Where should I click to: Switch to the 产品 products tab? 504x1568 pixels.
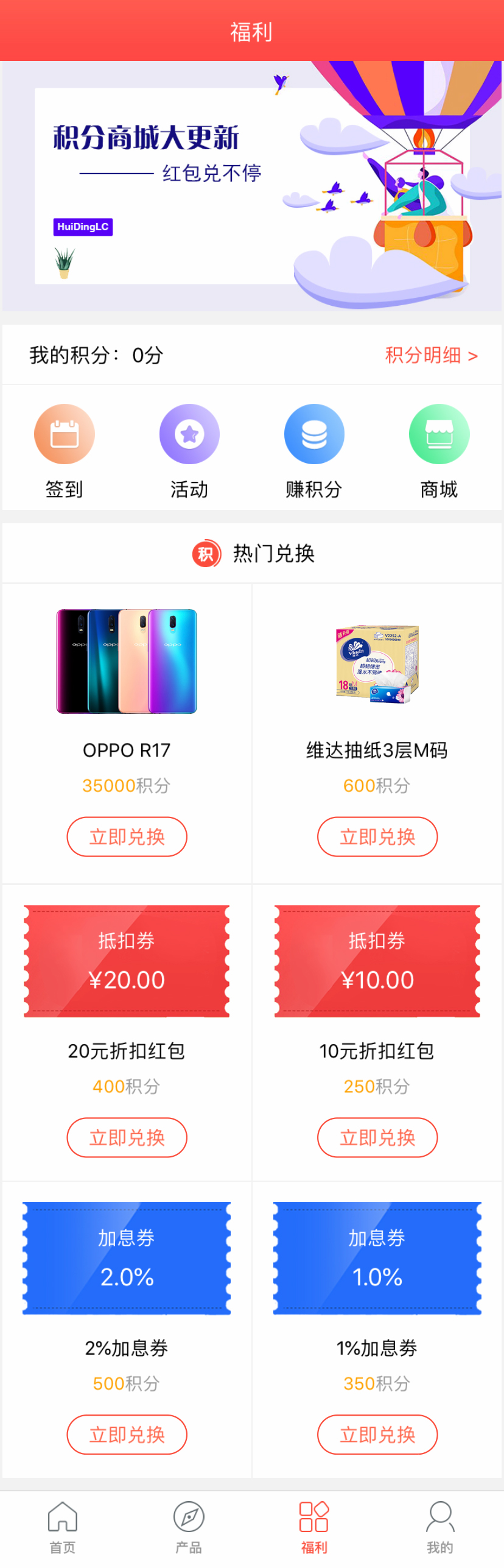tap(189, 1527)
